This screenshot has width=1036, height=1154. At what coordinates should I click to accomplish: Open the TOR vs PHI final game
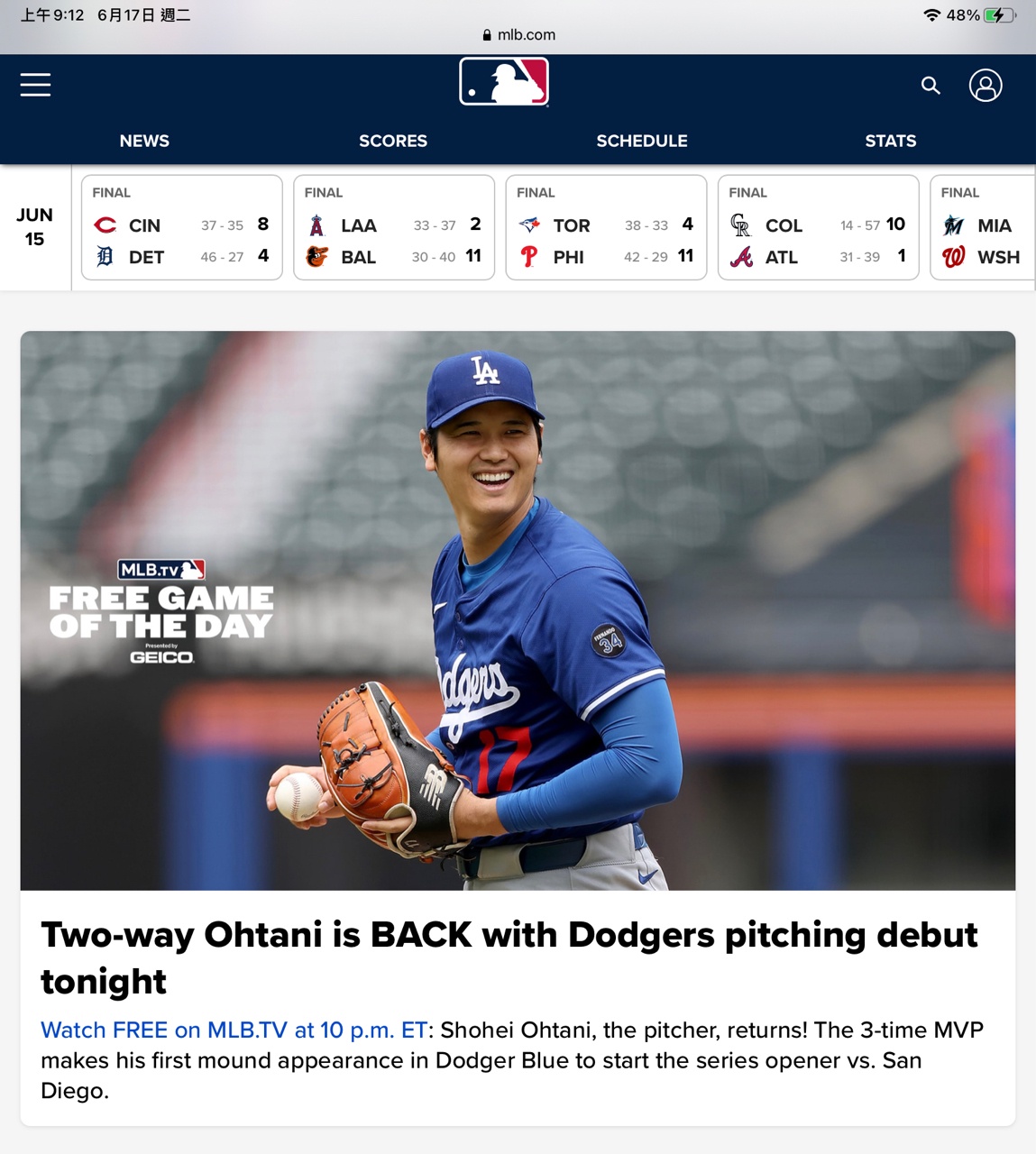pyautogui.click(x=606, y=227)
